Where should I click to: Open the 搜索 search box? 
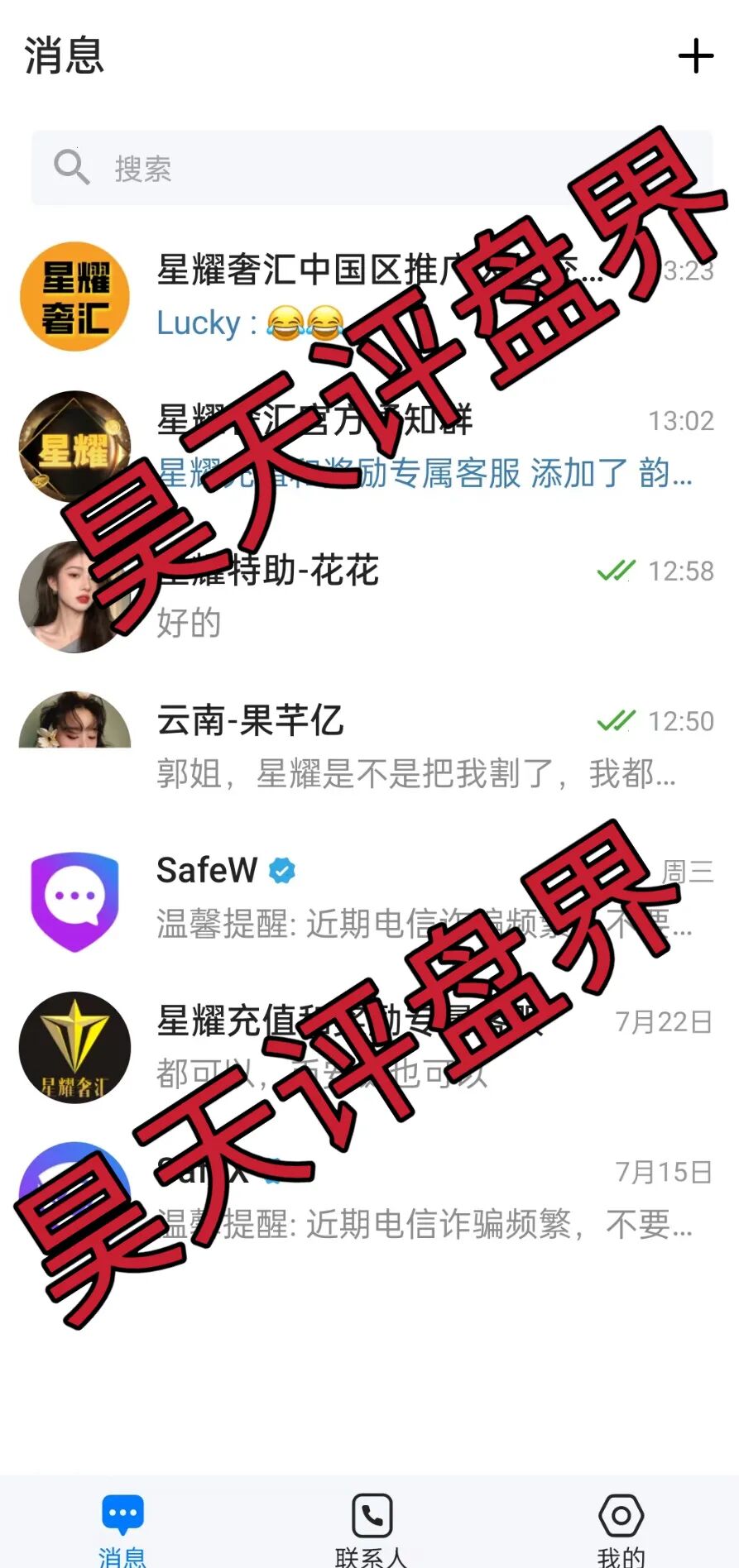[x=371, y=168]
